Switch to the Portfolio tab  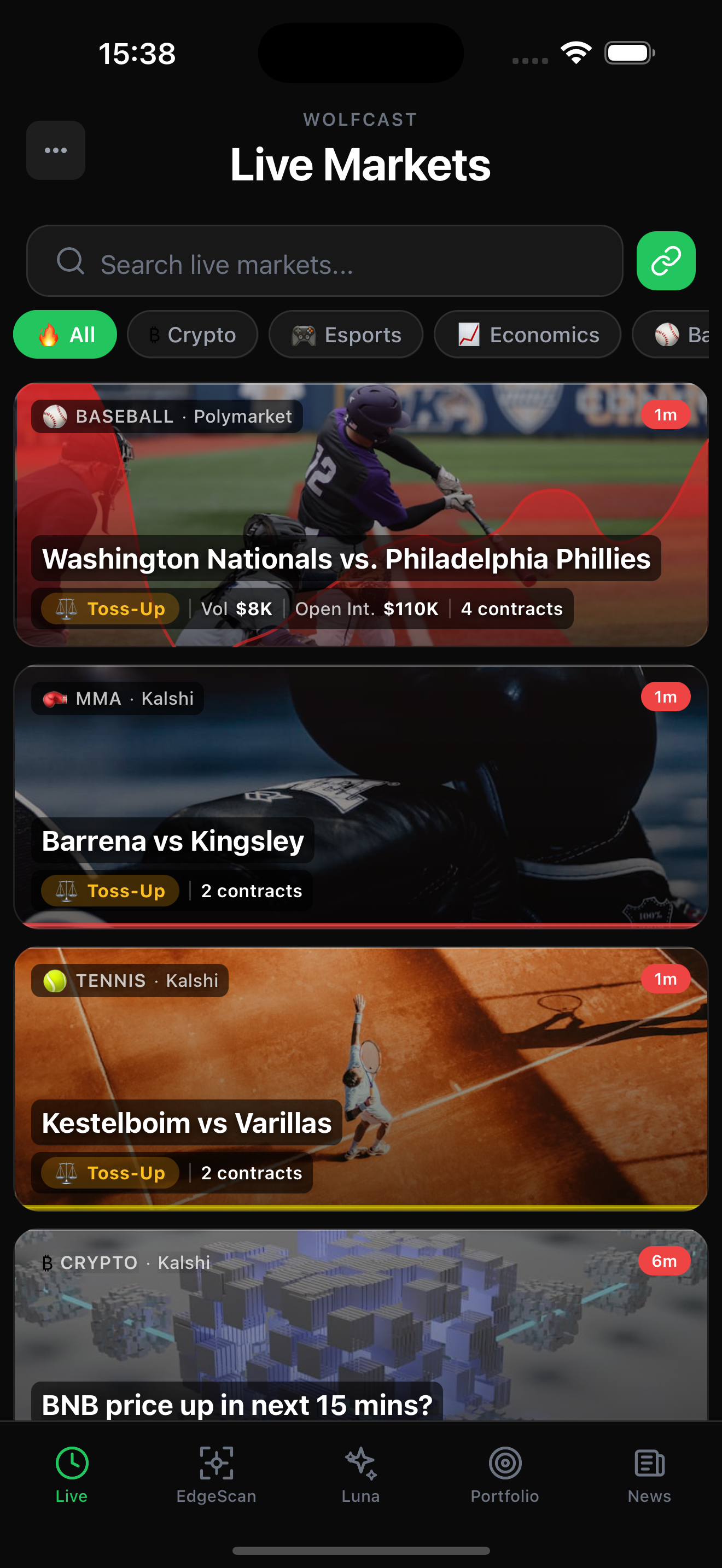tap(505, 1473)
